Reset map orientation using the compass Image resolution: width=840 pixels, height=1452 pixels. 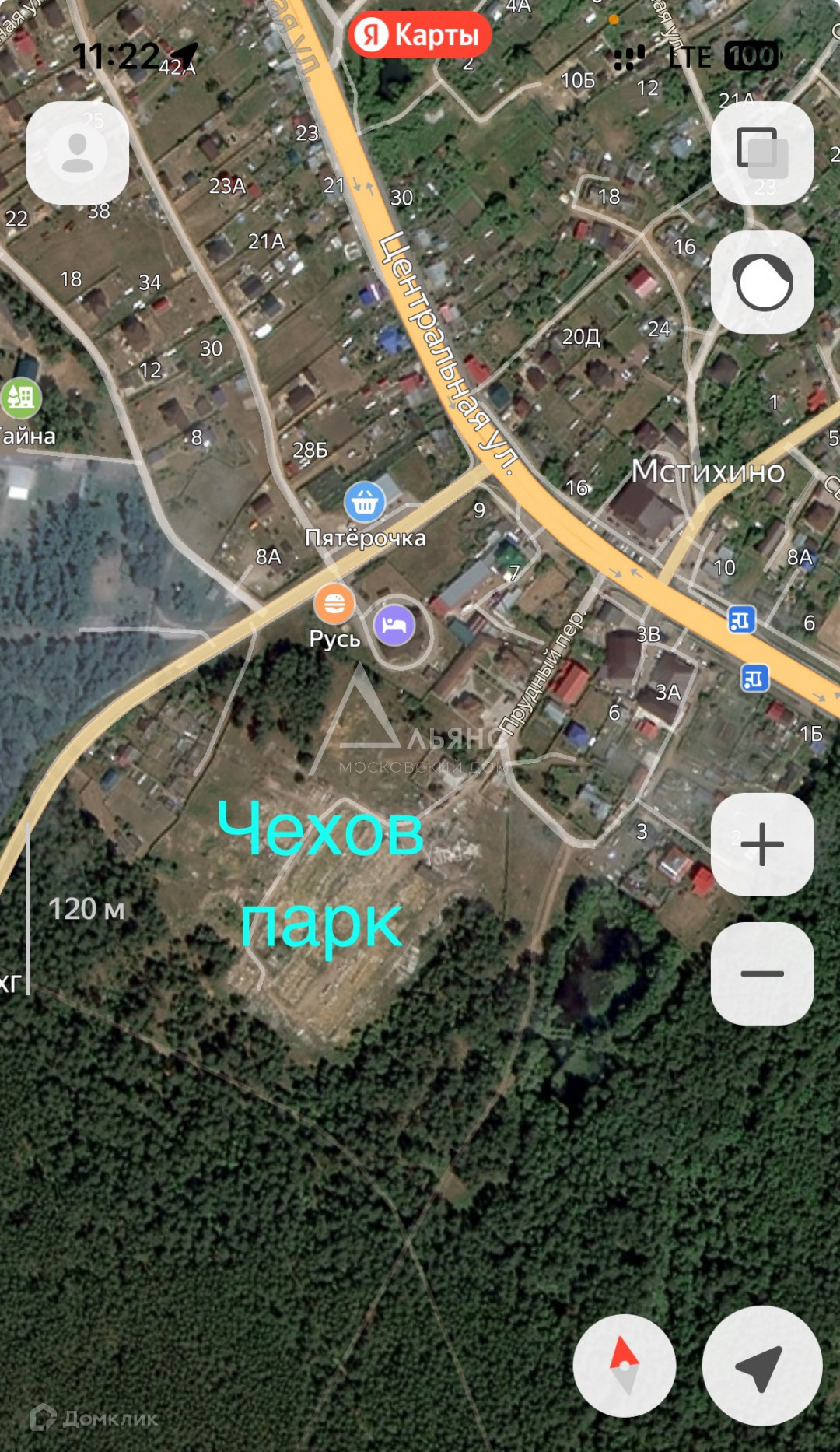coord(625,1366)
